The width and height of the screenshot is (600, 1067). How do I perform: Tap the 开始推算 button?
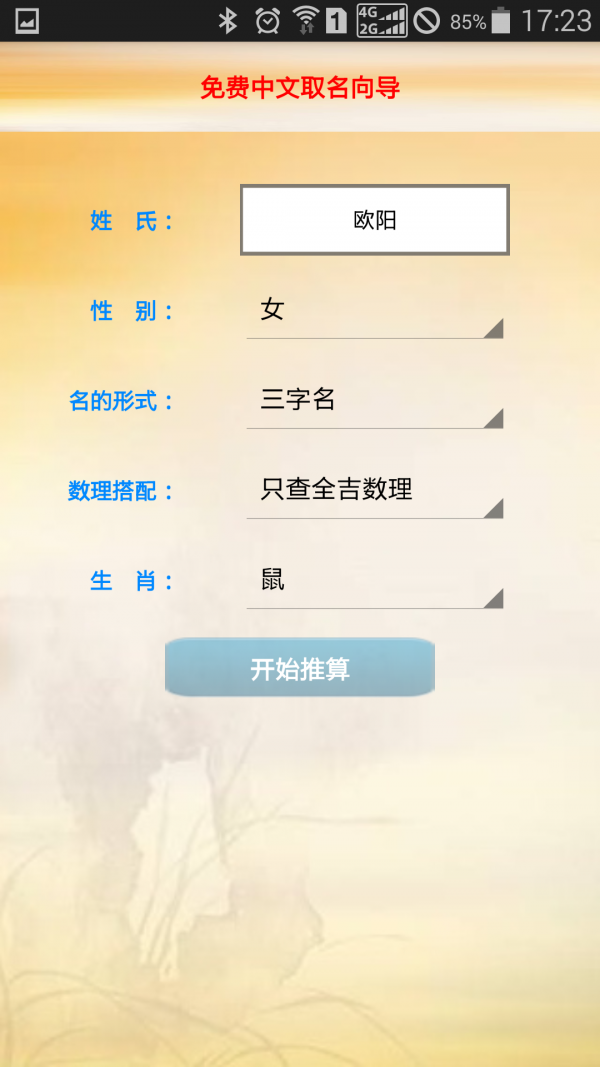click(x=300, y=668)
